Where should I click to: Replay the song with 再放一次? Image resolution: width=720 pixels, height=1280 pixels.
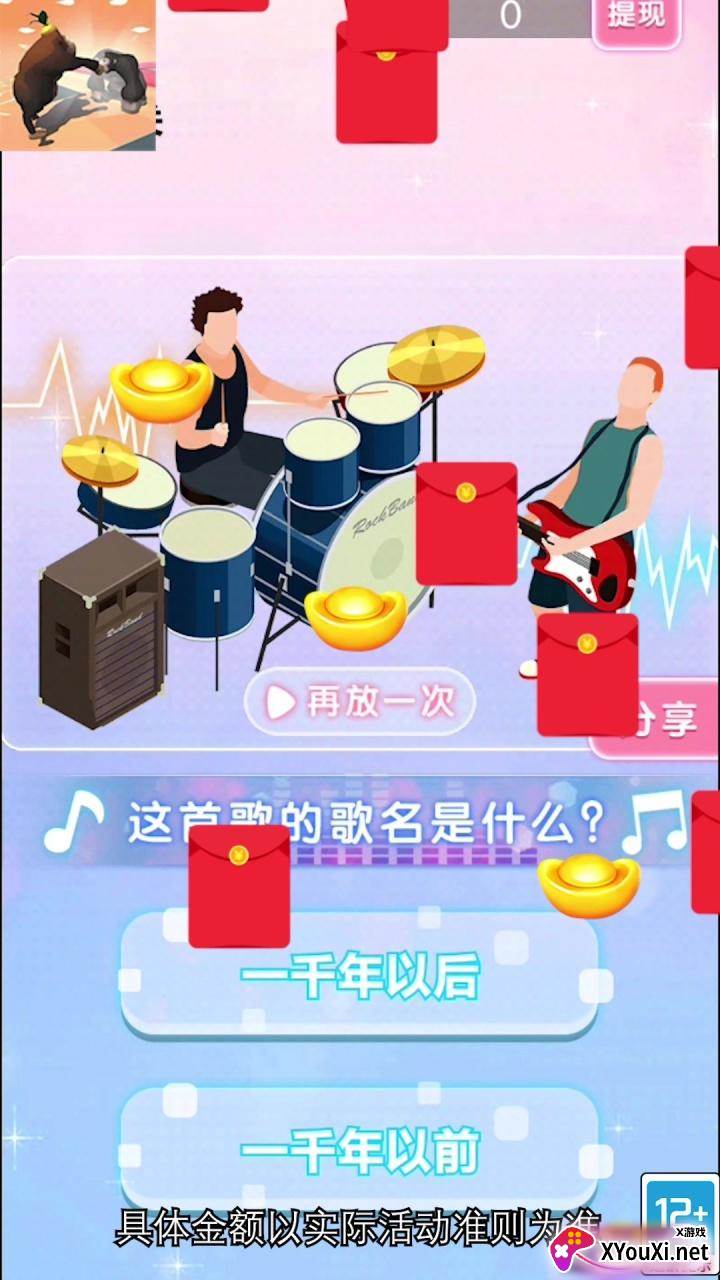(x=360, y=702)
